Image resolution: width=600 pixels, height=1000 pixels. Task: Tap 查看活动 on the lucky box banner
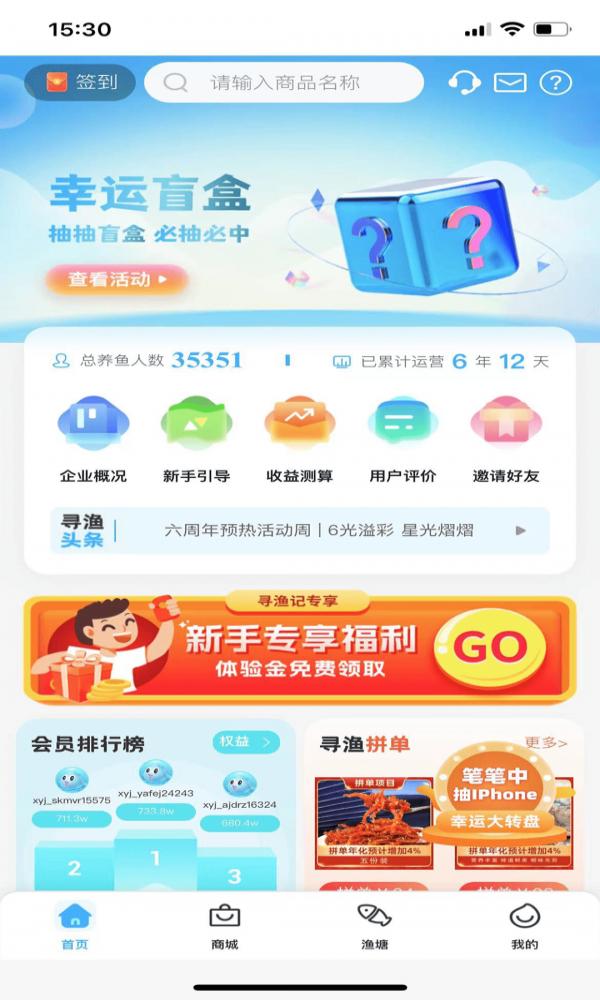pos(116,279)
